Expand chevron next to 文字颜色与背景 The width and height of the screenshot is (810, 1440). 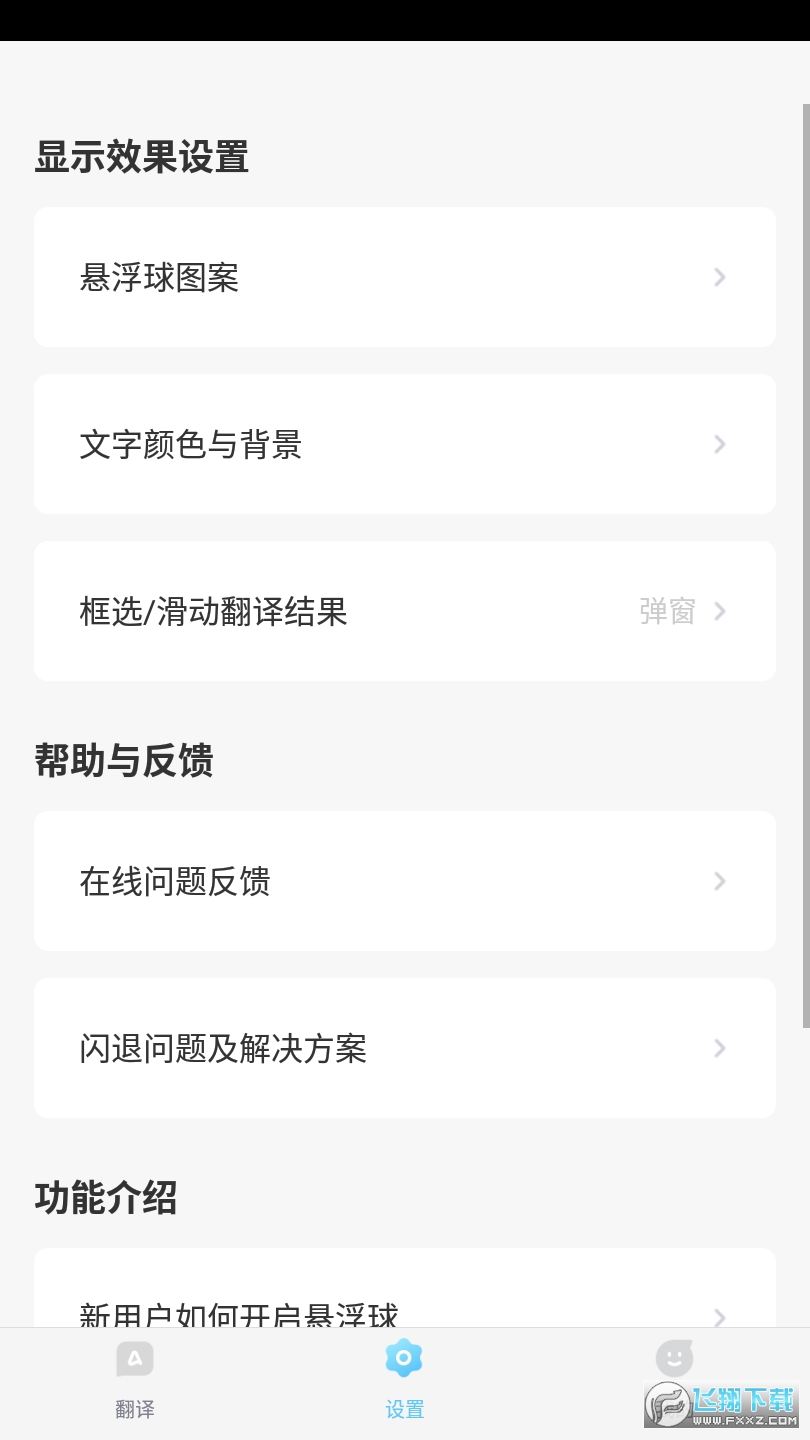(719, 444)
